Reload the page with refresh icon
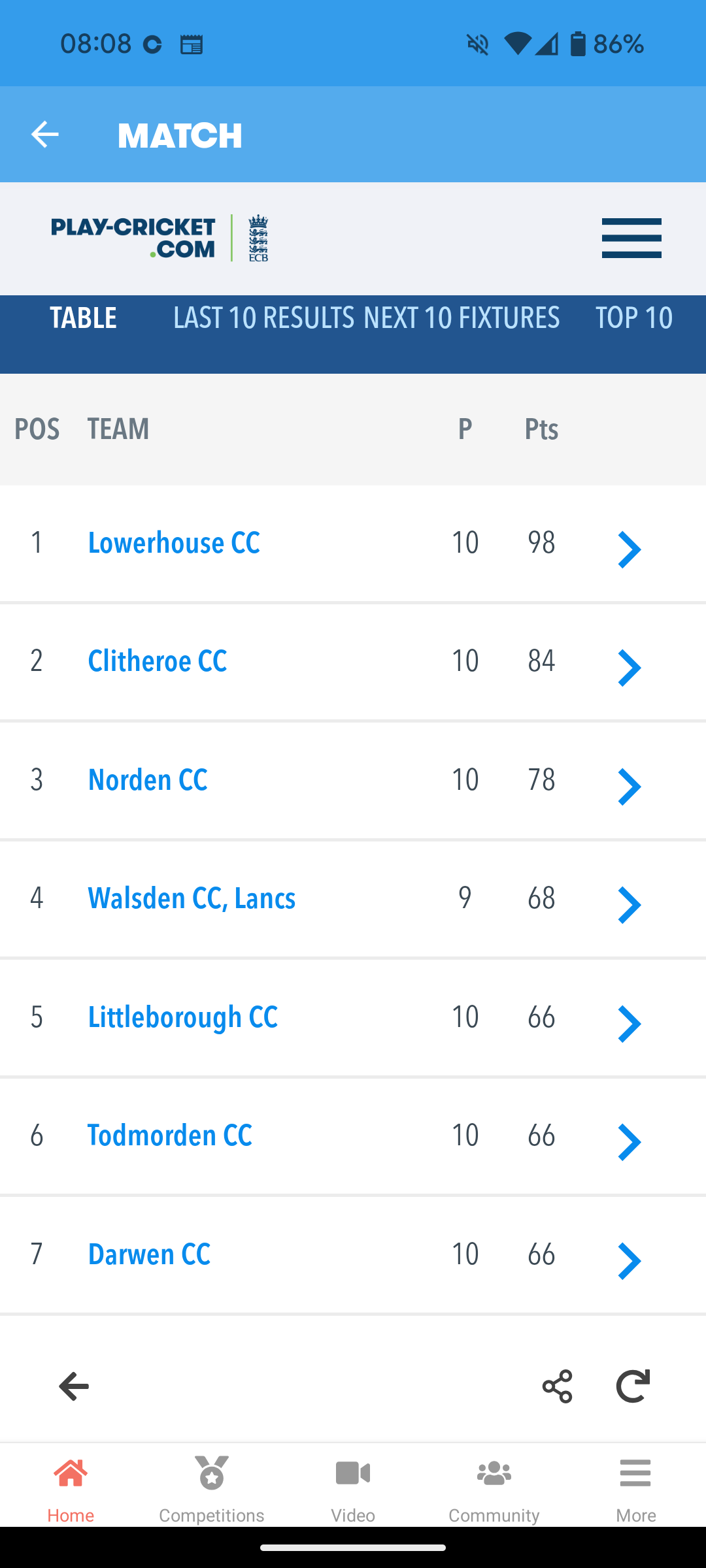 pos(633,1386)
